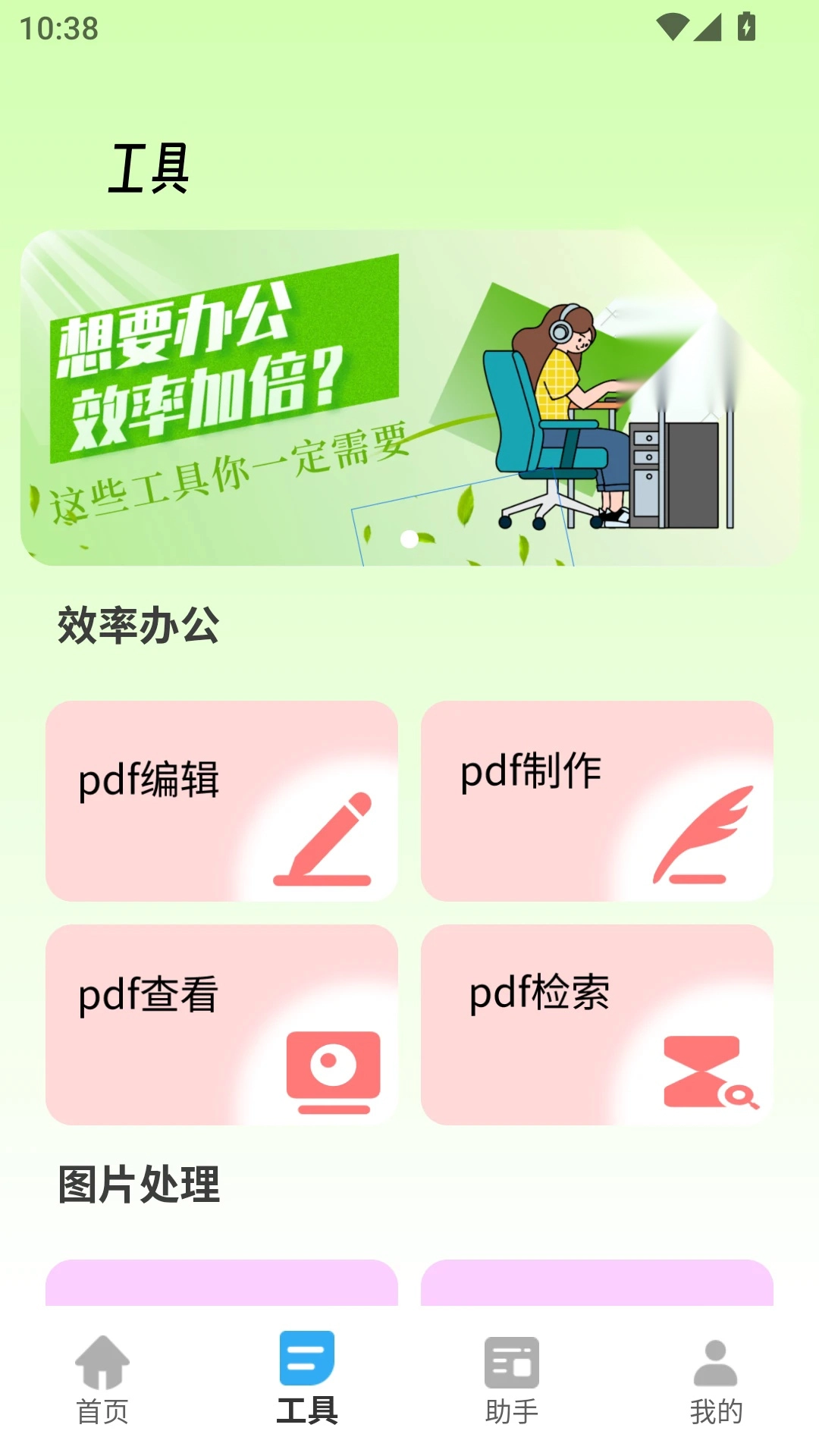Select the pdf检索 search card
819x1456 pixels.
[597, 1024]
